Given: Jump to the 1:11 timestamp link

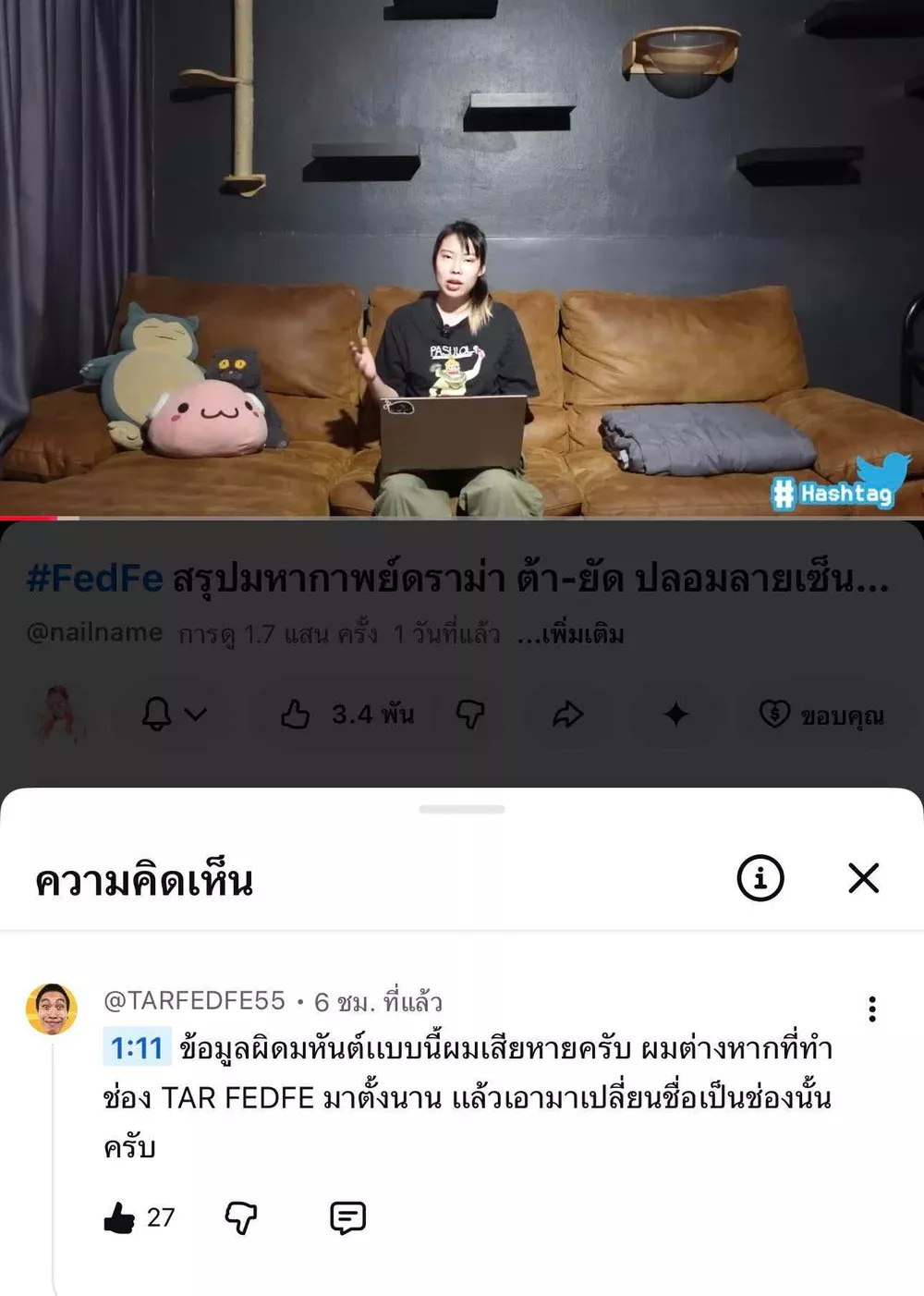Looking at the screenshot, I should (x=137, y=1047).
